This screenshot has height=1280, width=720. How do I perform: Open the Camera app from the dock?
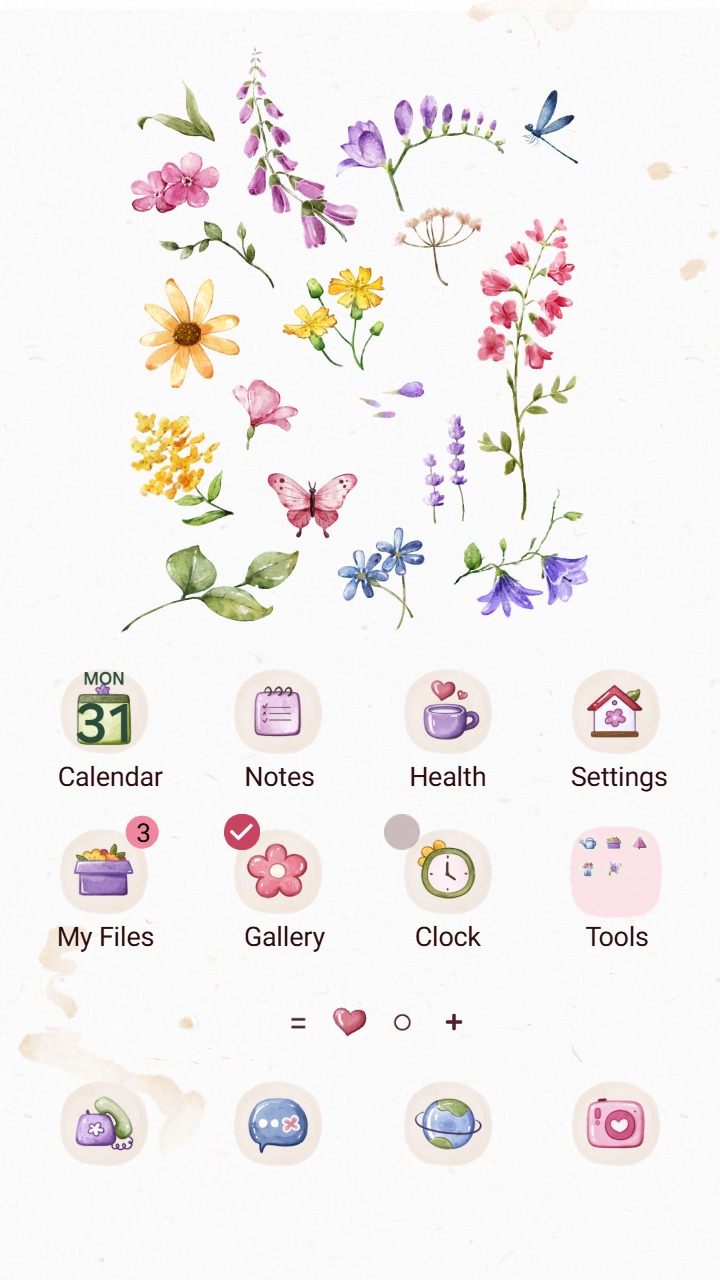click(x=616, y=1124)
